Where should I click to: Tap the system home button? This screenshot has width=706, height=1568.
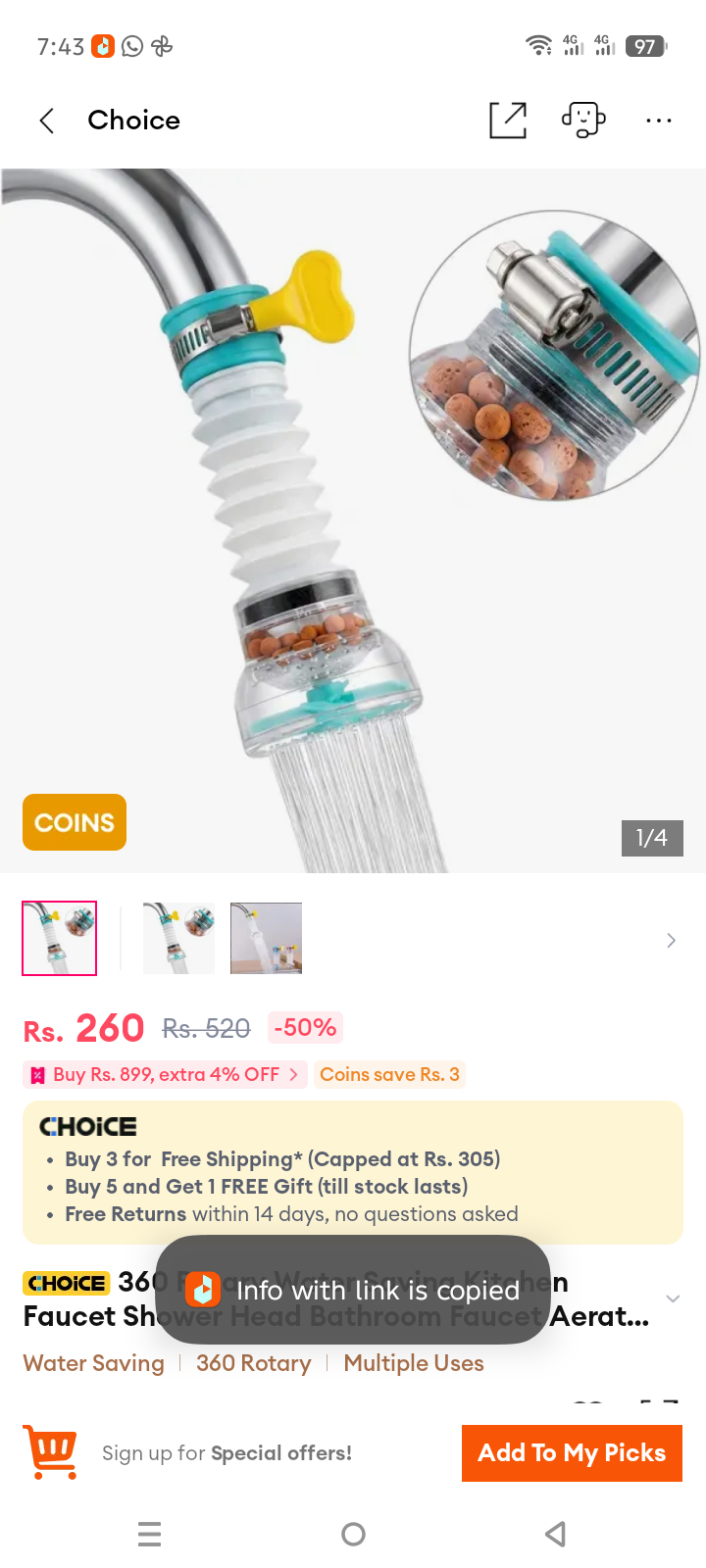353,1534
